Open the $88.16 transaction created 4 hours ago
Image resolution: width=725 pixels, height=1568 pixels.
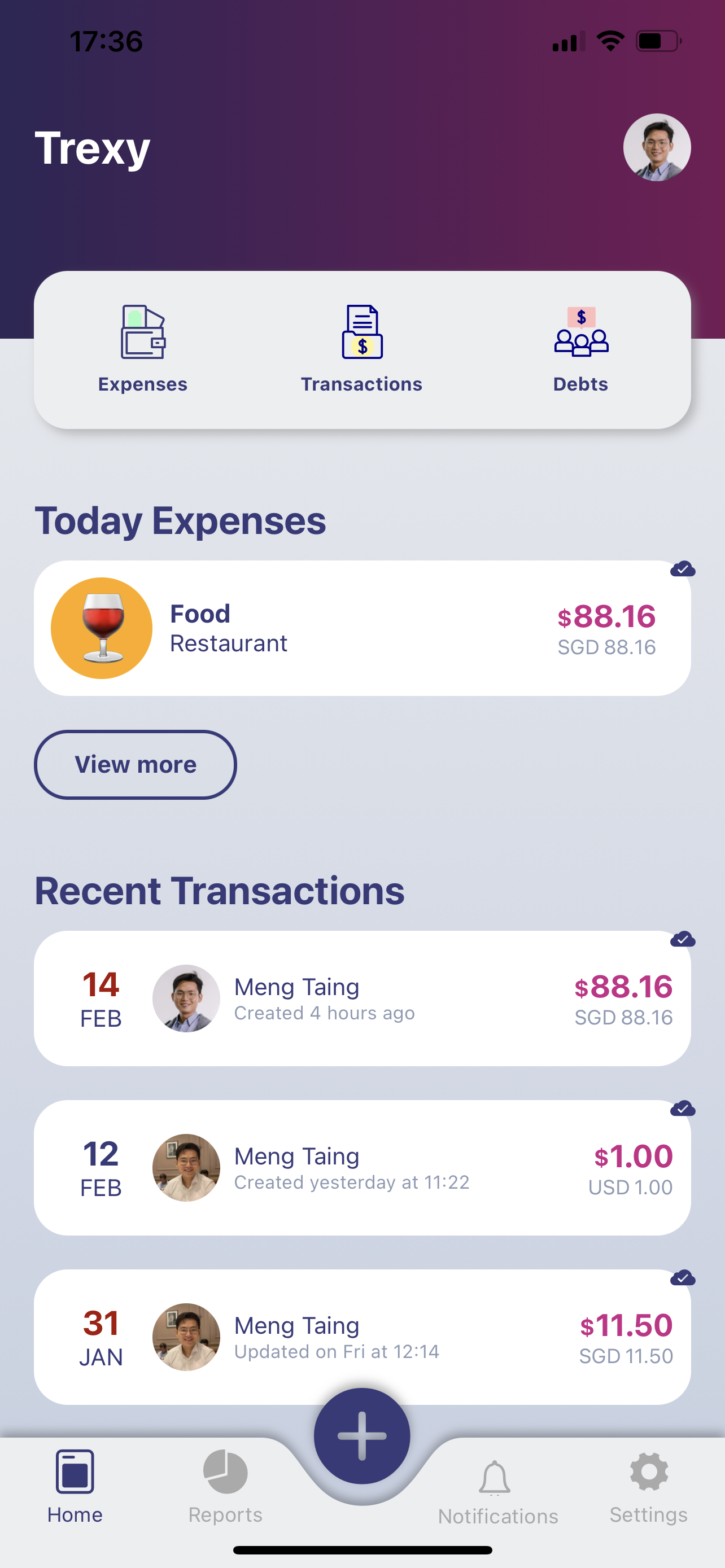(x=362, y=998)
